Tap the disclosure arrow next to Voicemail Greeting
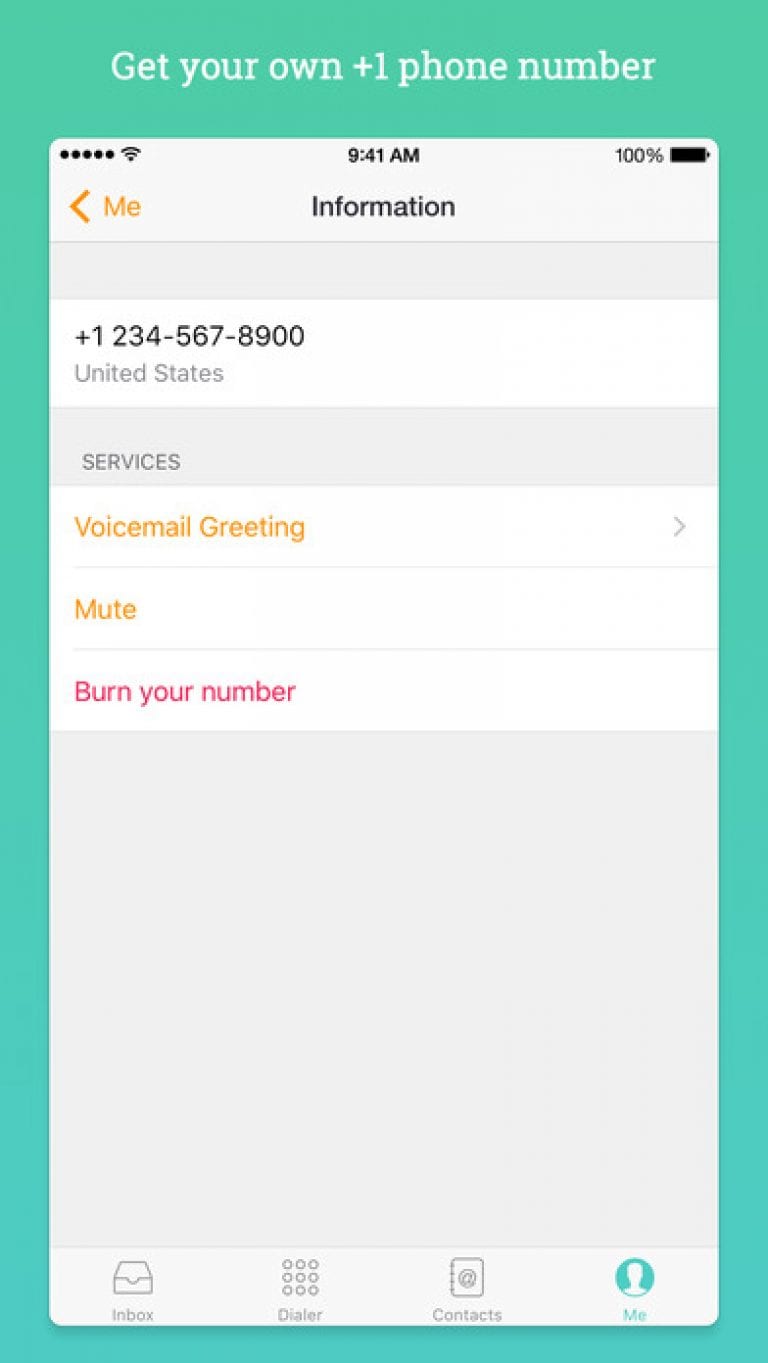This screenshot has height=1363, width=768. (679, 527)
